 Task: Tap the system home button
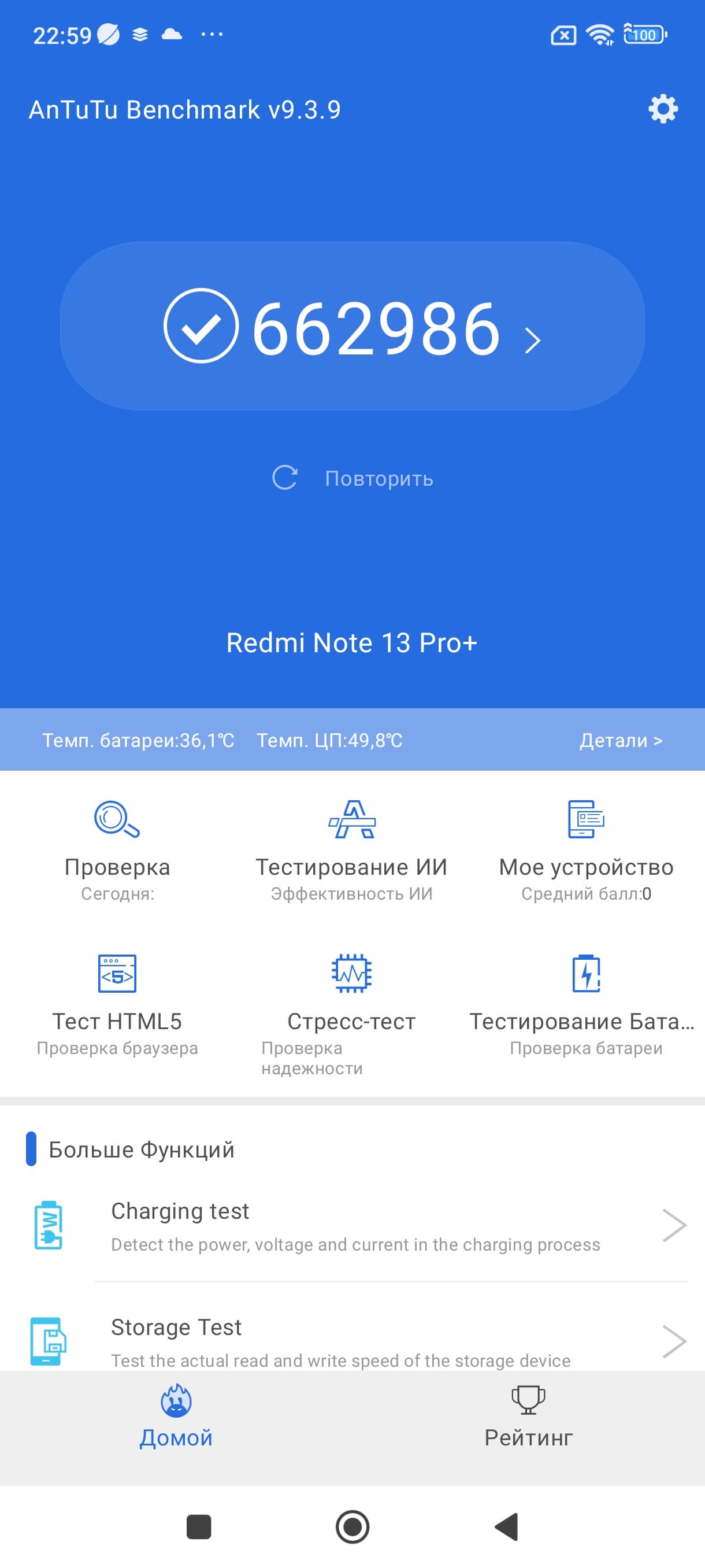pos(352,1526)
